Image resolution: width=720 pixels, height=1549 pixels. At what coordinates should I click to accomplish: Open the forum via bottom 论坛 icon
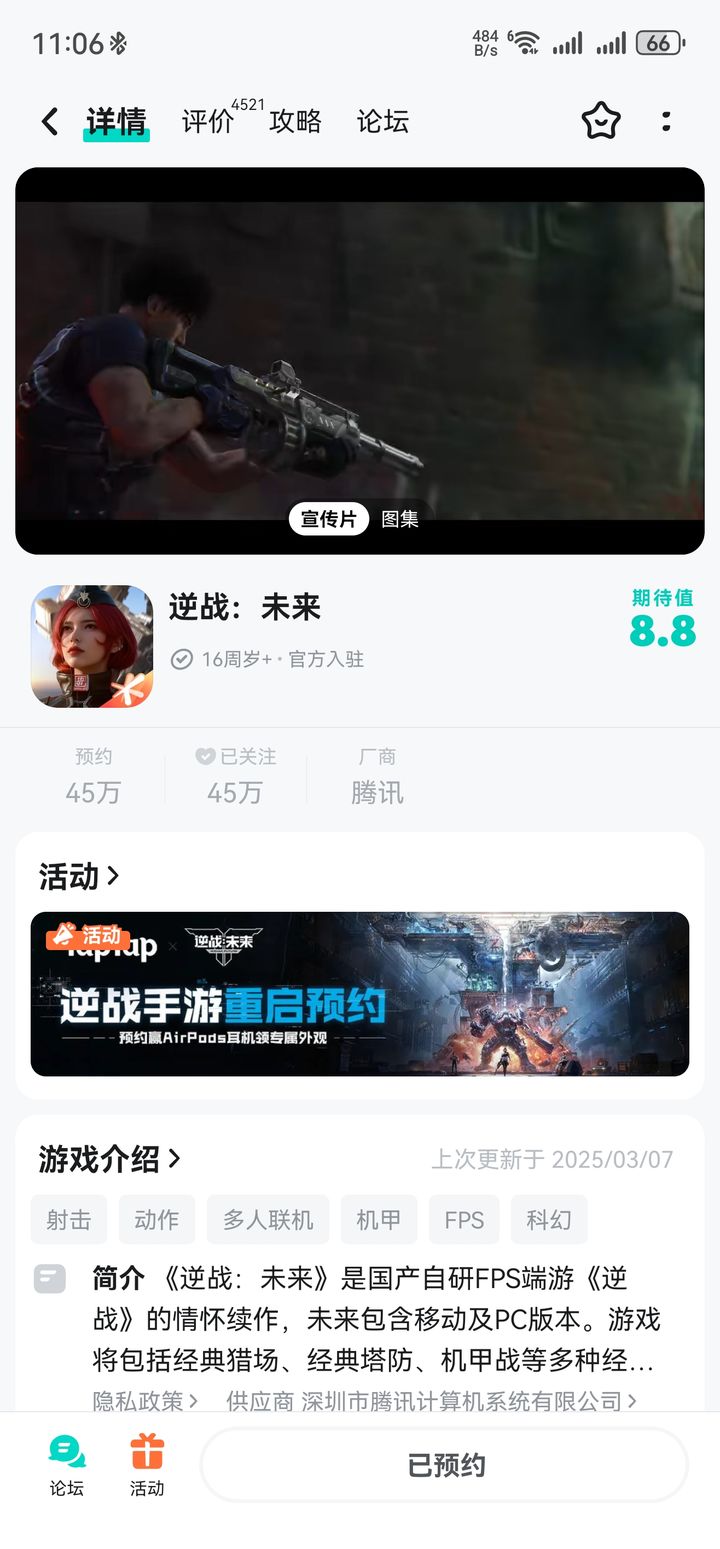[64, 1462]
